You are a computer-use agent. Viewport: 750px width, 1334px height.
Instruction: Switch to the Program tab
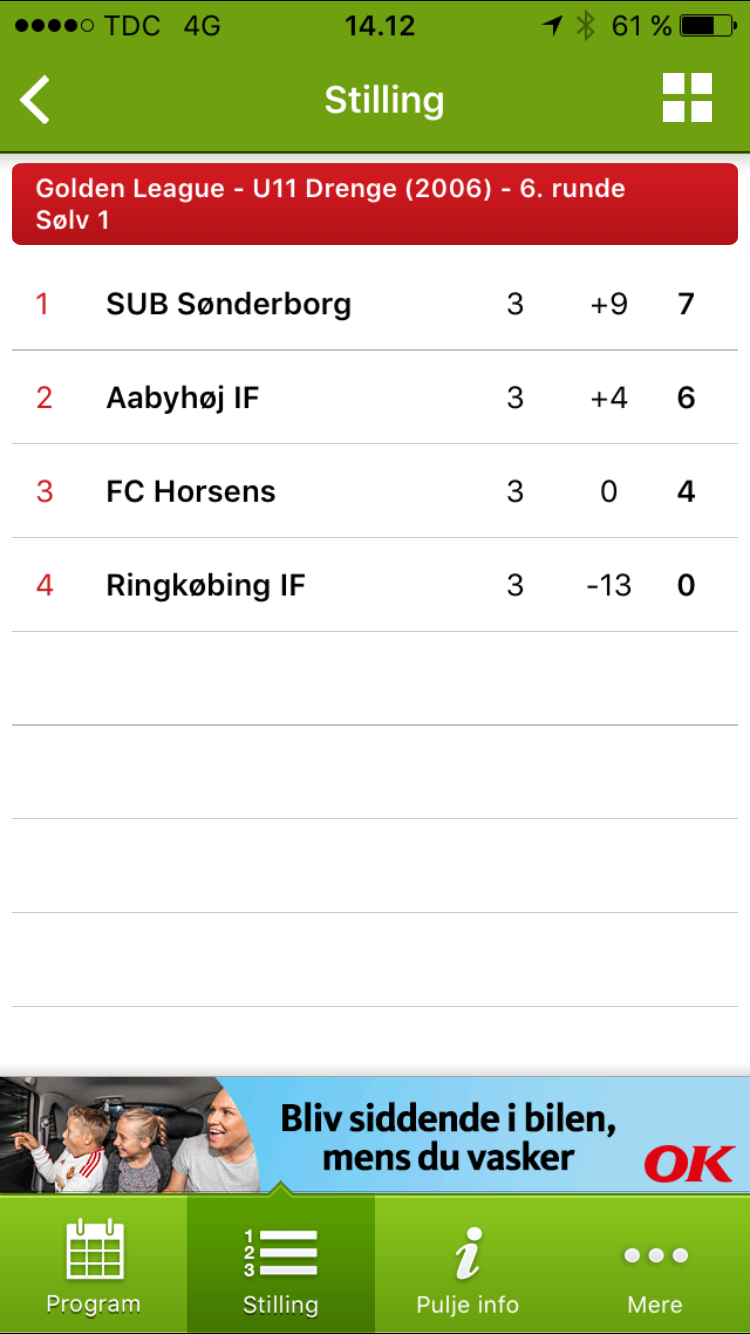[x=93, y=1265]
